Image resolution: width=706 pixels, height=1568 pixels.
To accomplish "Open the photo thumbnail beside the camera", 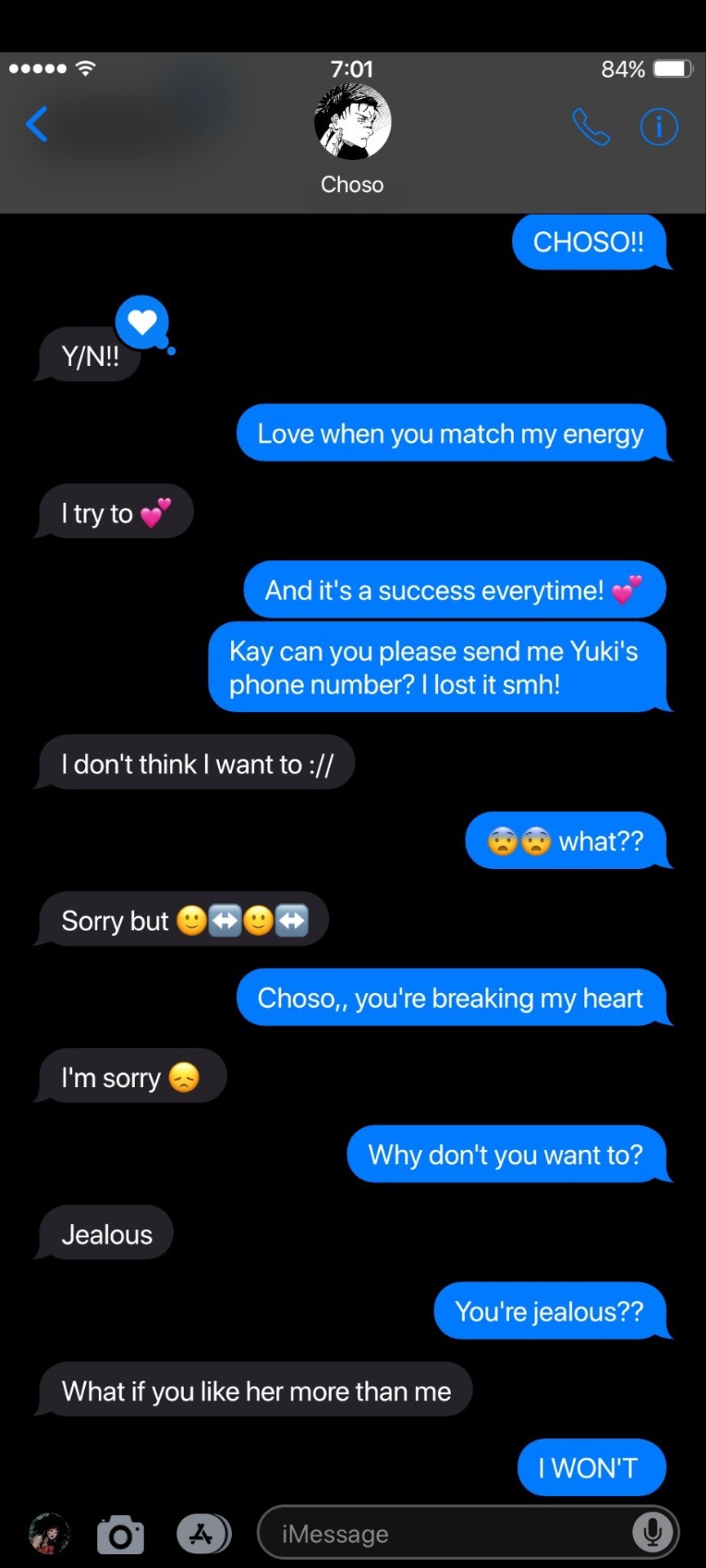I will tap(49, 1533).
